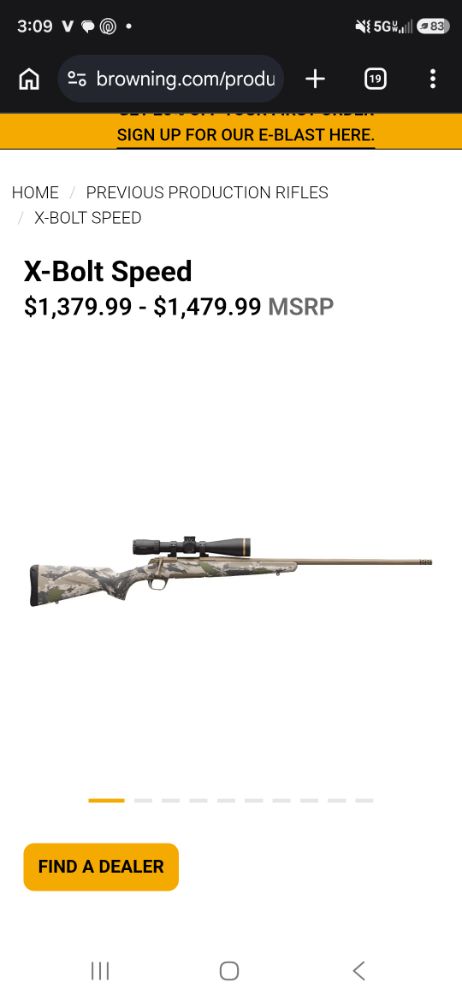This screenshot has width=462, height=1000.
Task: Open recent apps from the navigation bar
Action: (x=100, y=971)
